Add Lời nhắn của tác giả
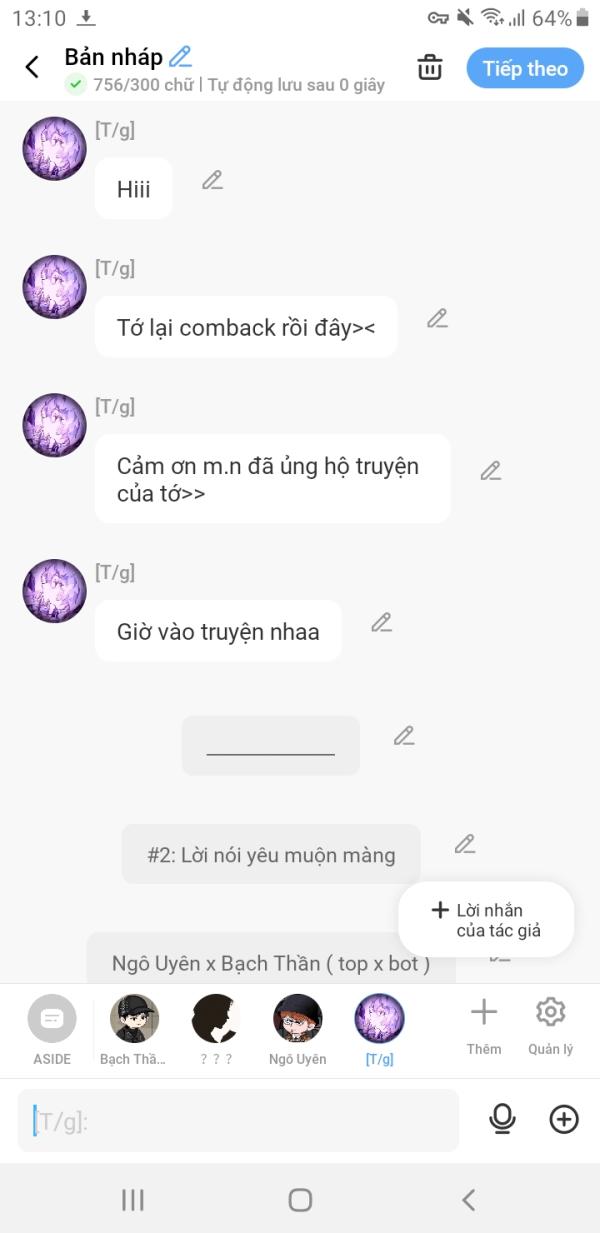This screenshot has height=1233, width=600. [x=487, y=920]
